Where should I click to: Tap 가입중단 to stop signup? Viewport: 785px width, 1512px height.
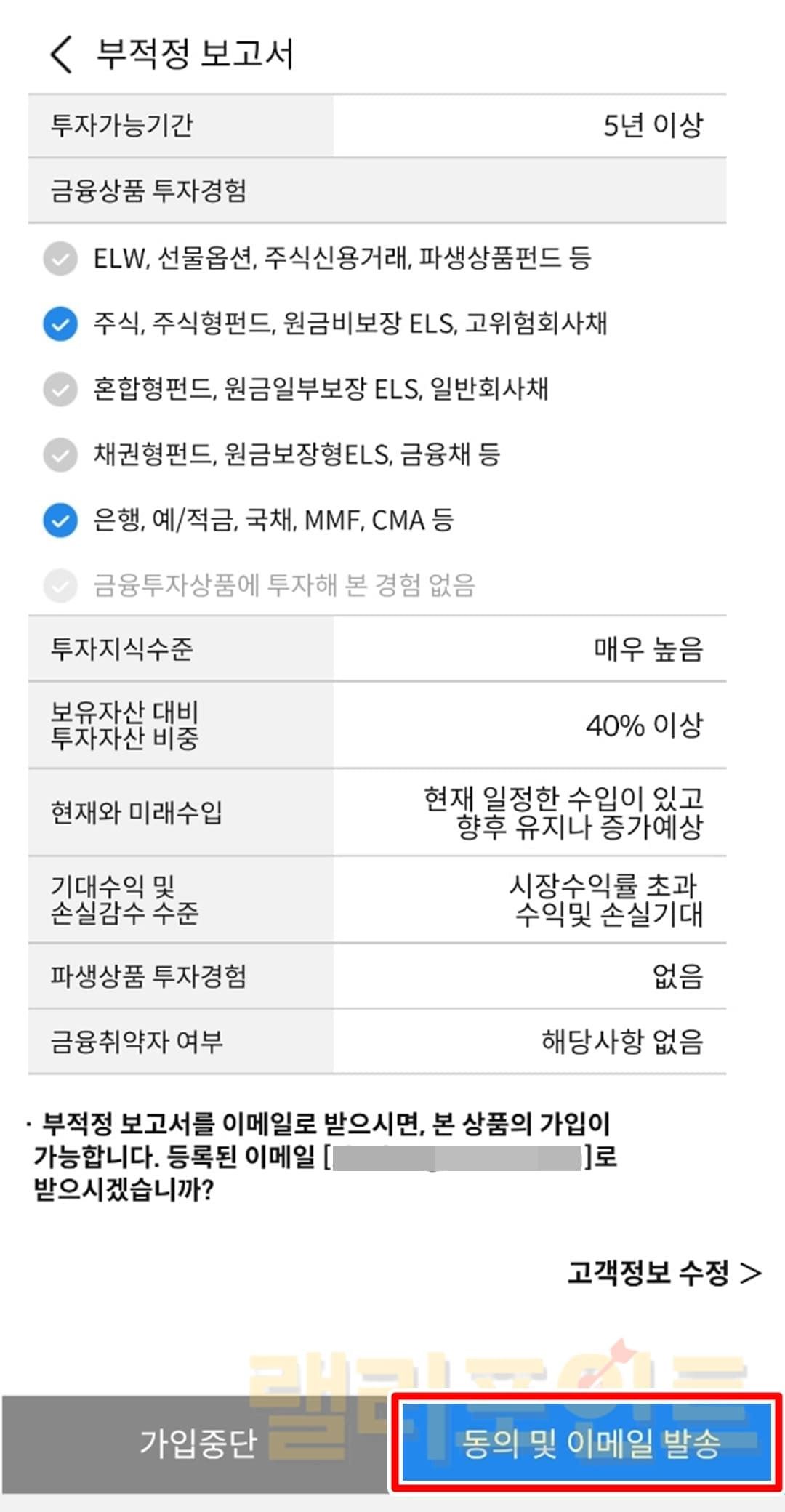196,1443
